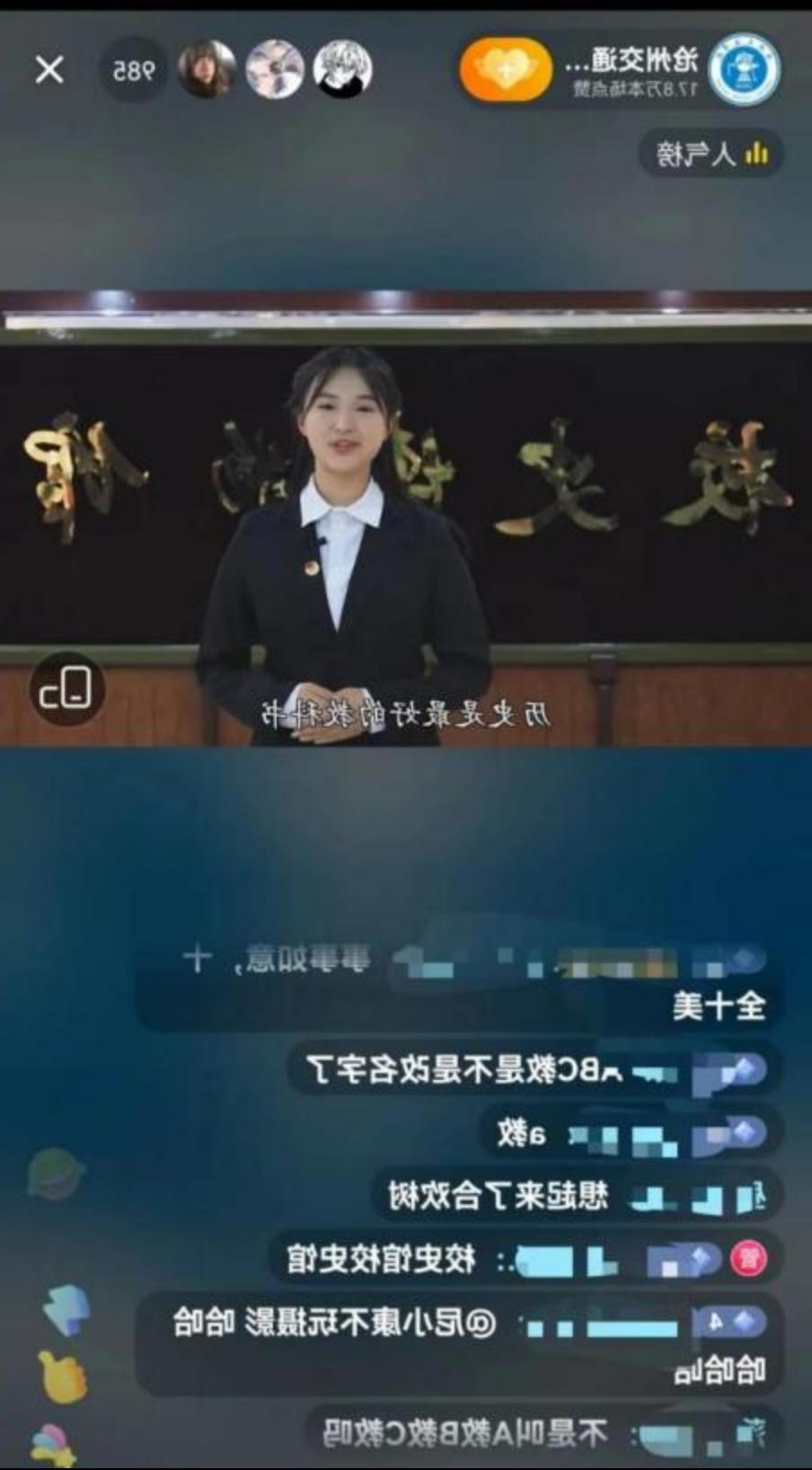Screen dimensions: 812x1470
Task: Rotate video to landscape fullscreen
Action: 66,689
